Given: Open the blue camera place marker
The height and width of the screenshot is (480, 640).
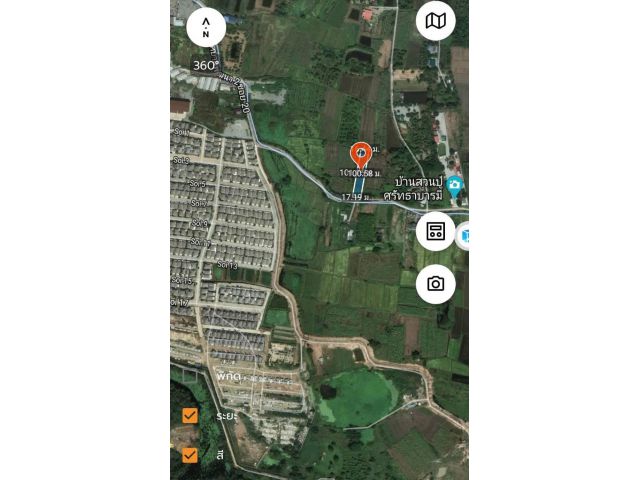Looking at the screenshot, I should 455,185.
